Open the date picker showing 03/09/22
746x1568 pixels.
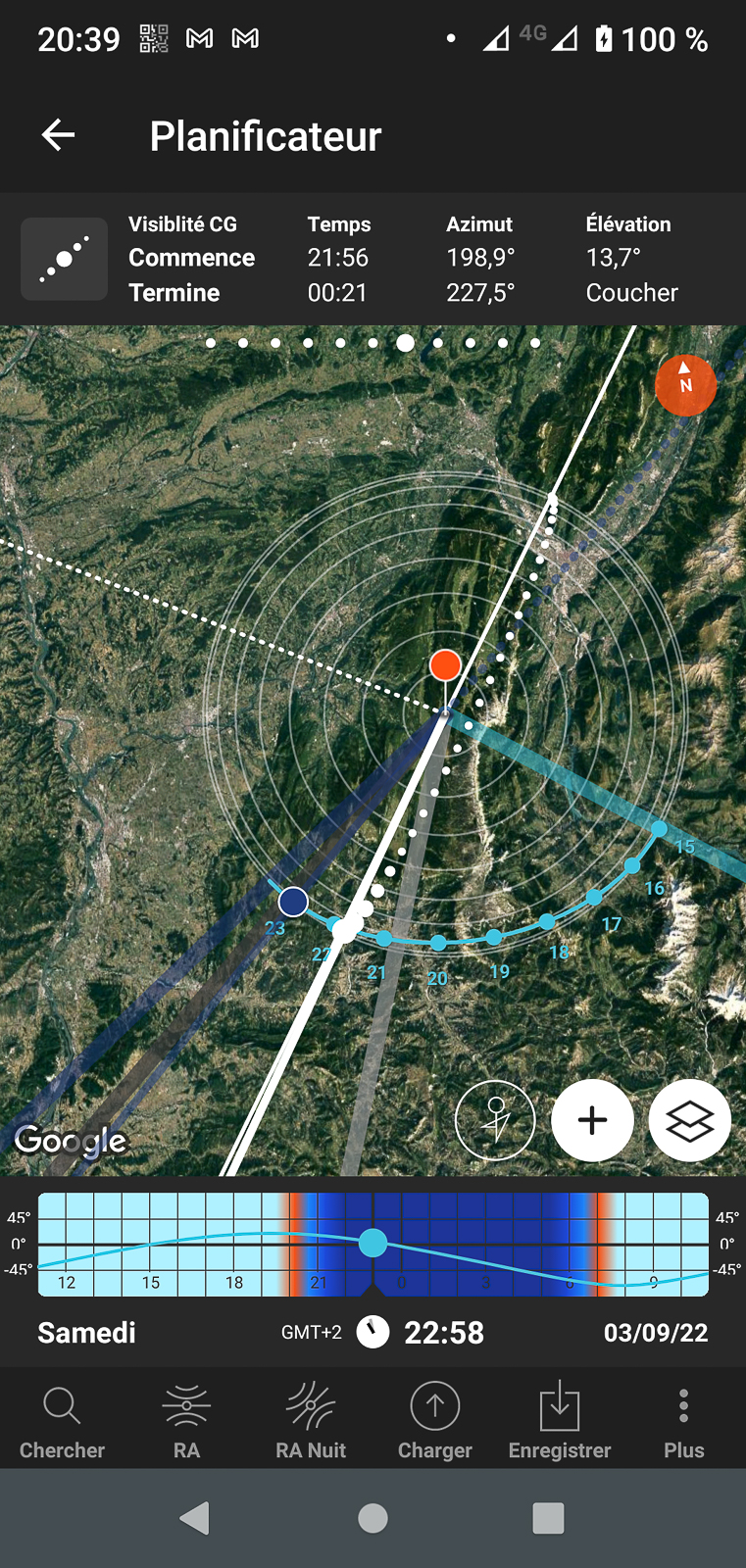click(x=655, y=1333)
